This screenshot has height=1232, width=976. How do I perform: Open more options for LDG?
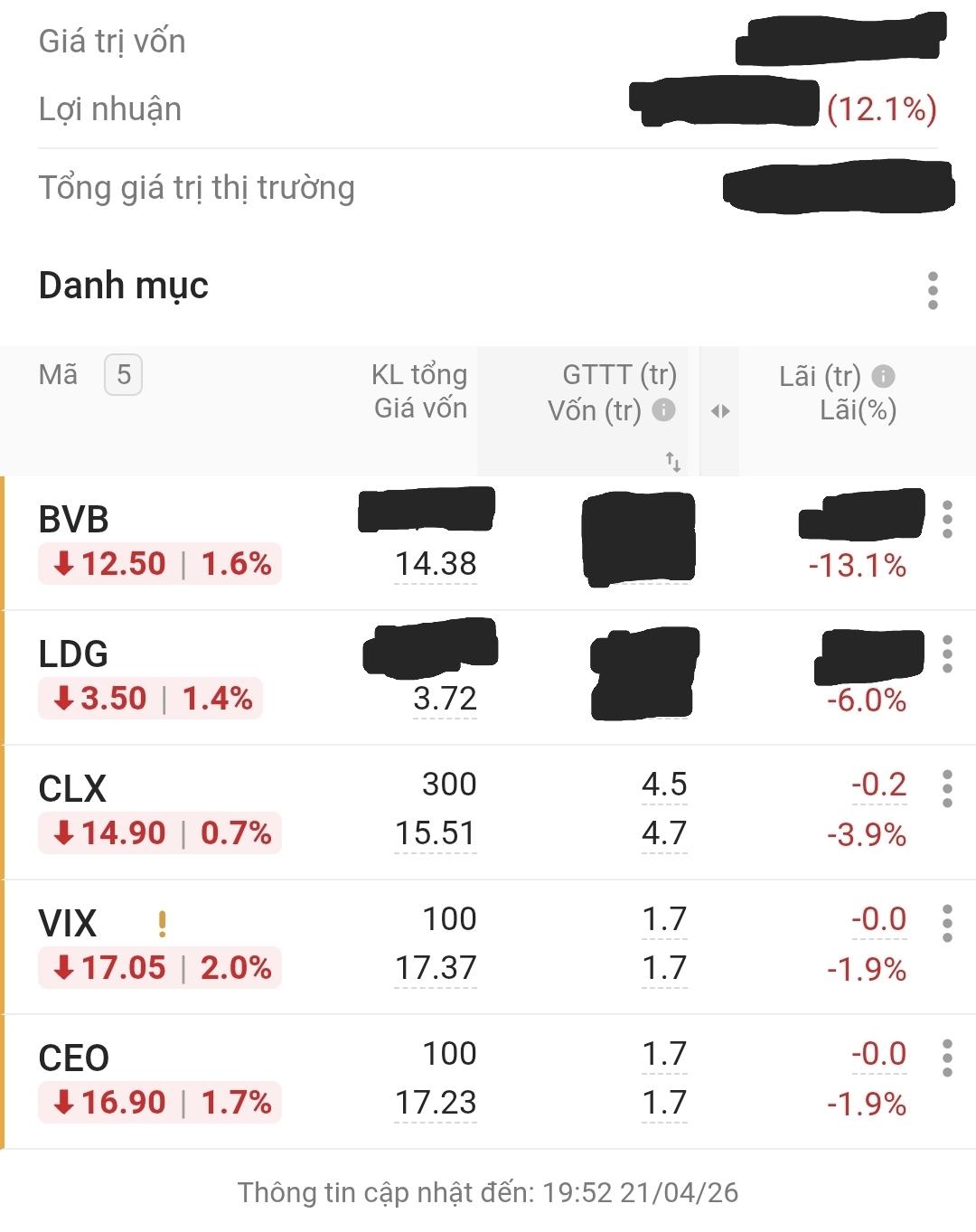tap(947, 654)
